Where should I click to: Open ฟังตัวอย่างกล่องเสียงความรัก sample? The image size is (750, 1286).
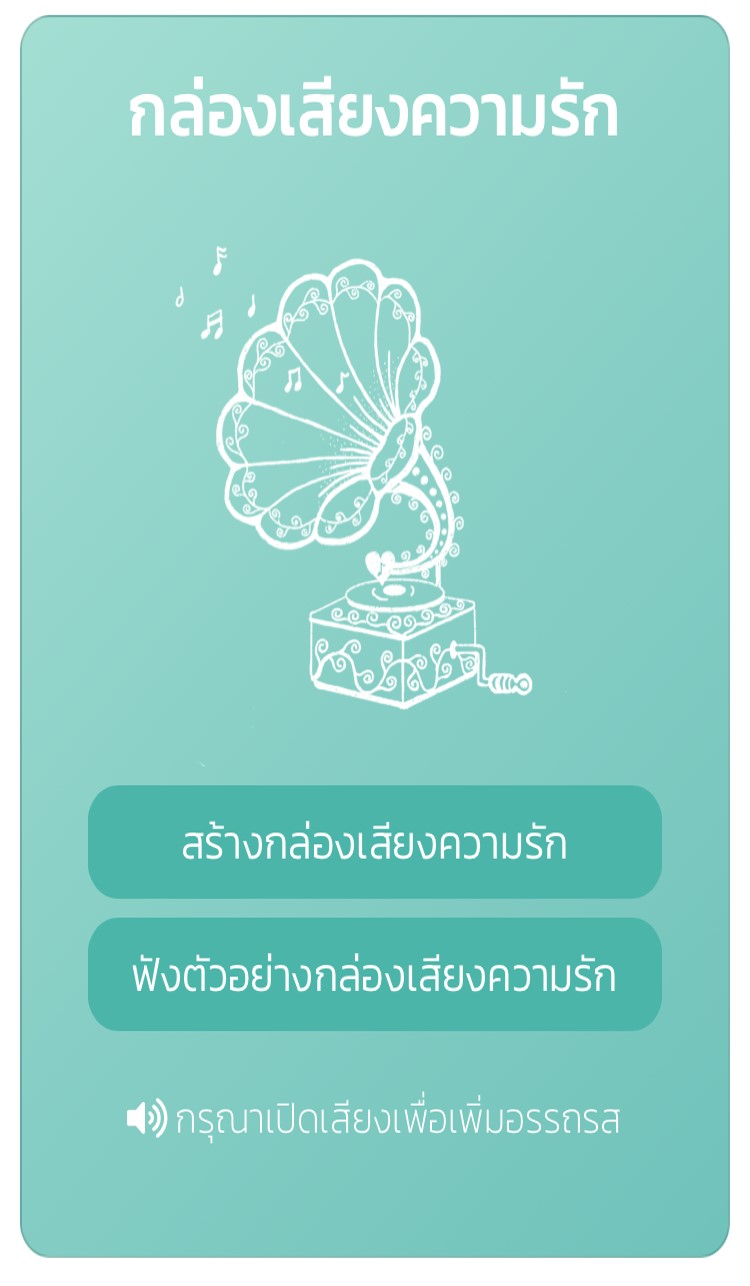[375, 974]
